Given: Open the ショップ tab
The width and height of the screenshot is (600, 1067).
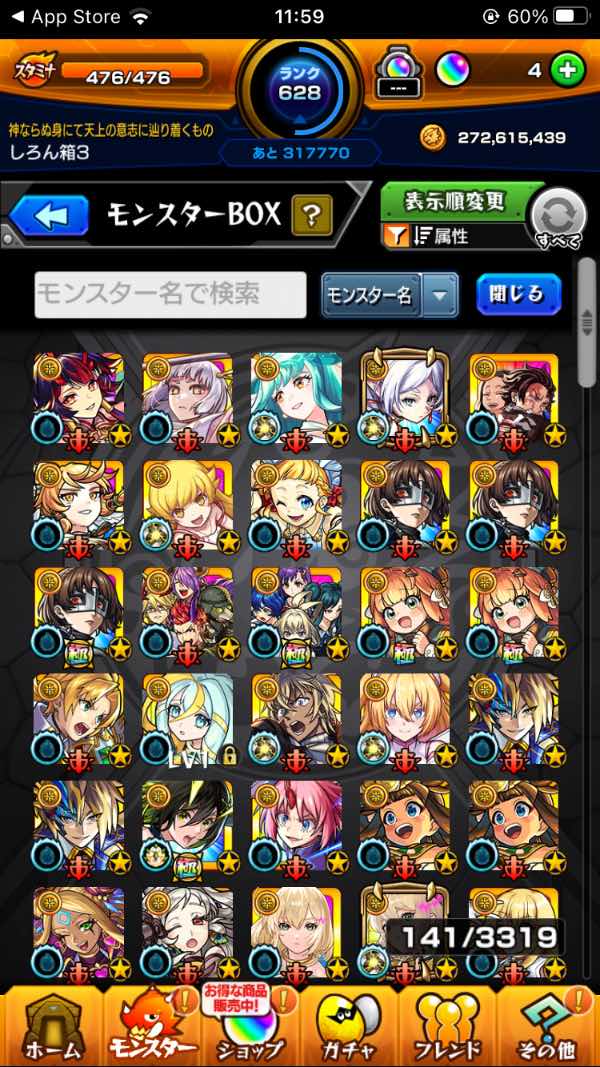Looking at the screenshot, I should click(x=247, y=1026).
